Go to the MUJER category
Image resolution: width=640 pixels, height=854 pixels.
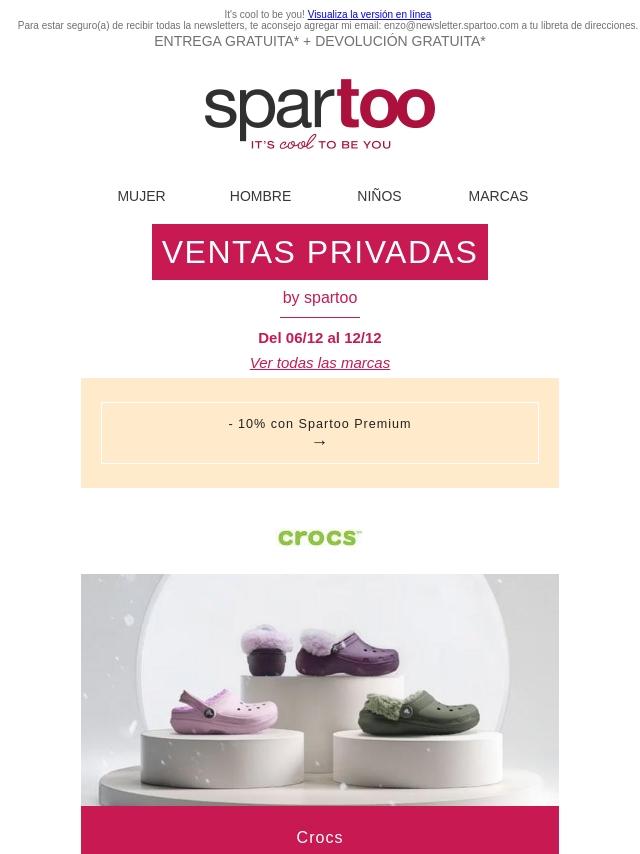coord(141,196)
